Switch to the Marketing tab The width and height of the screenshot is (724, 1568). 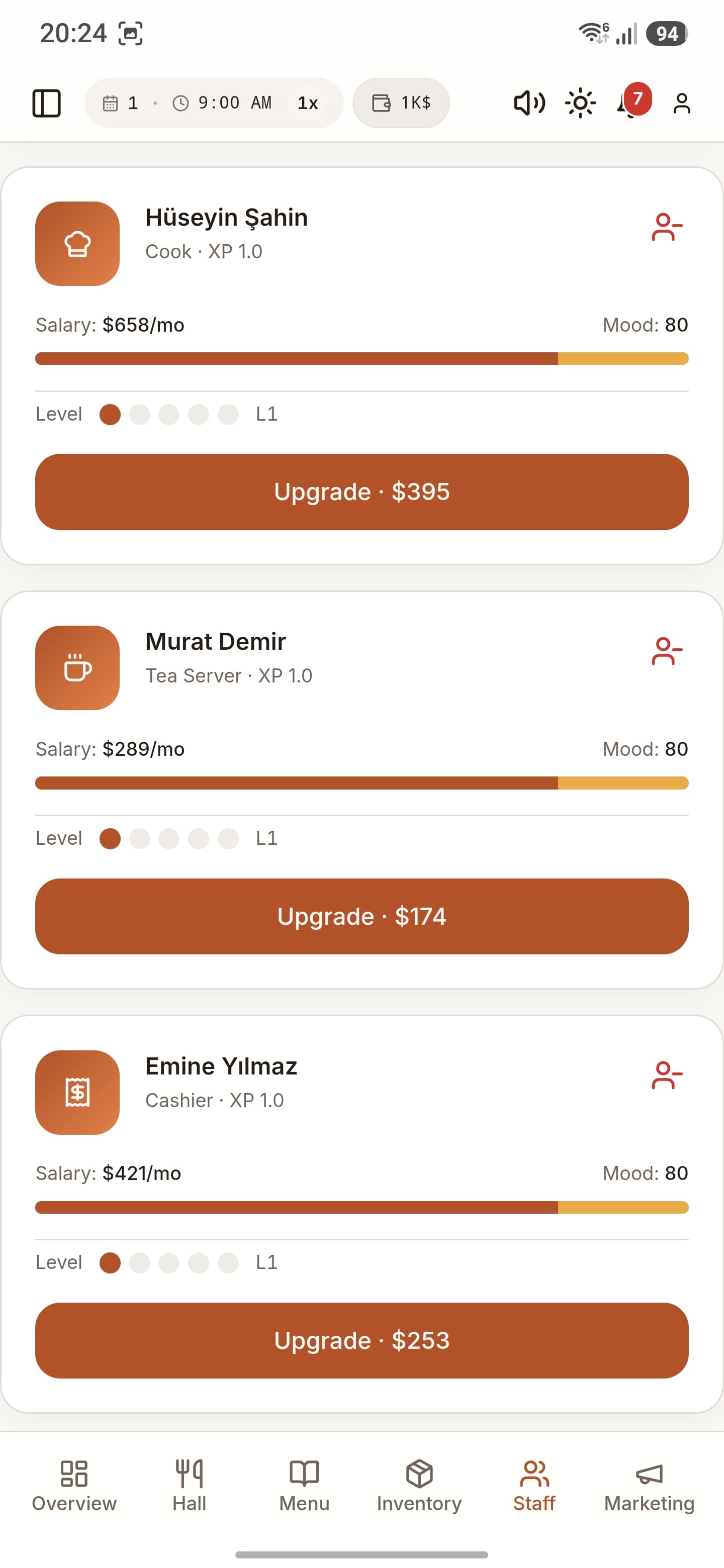point(649,1486)
